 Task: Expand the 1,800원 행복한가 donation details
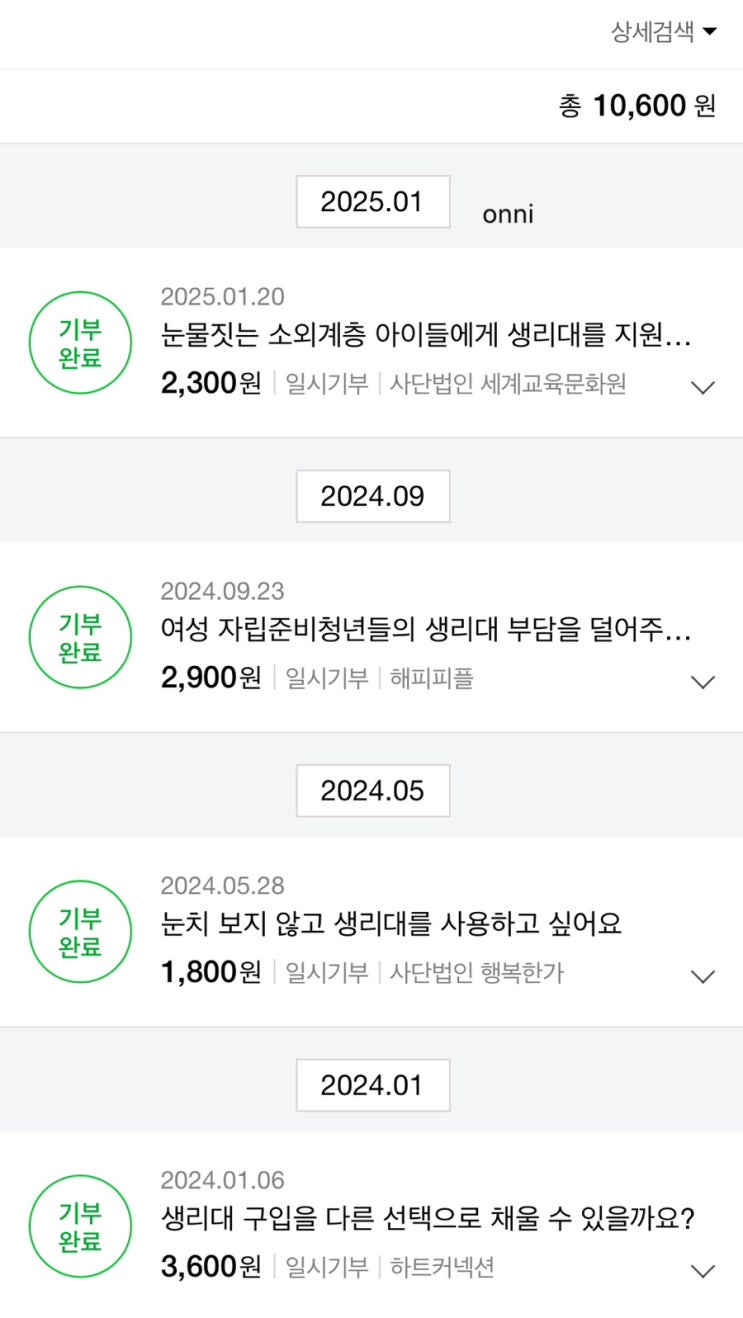703,976
